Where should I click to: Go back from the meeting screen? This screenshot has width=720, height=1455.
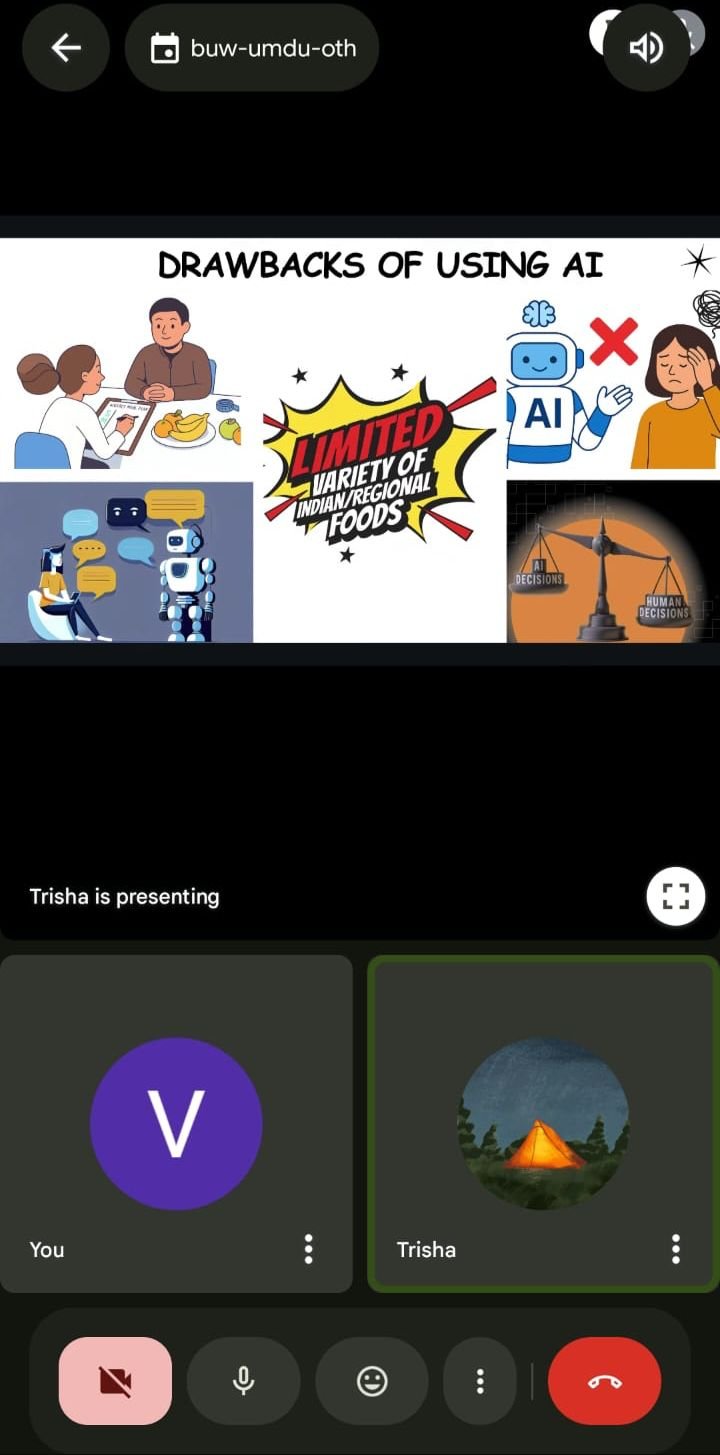click(66, 48)
